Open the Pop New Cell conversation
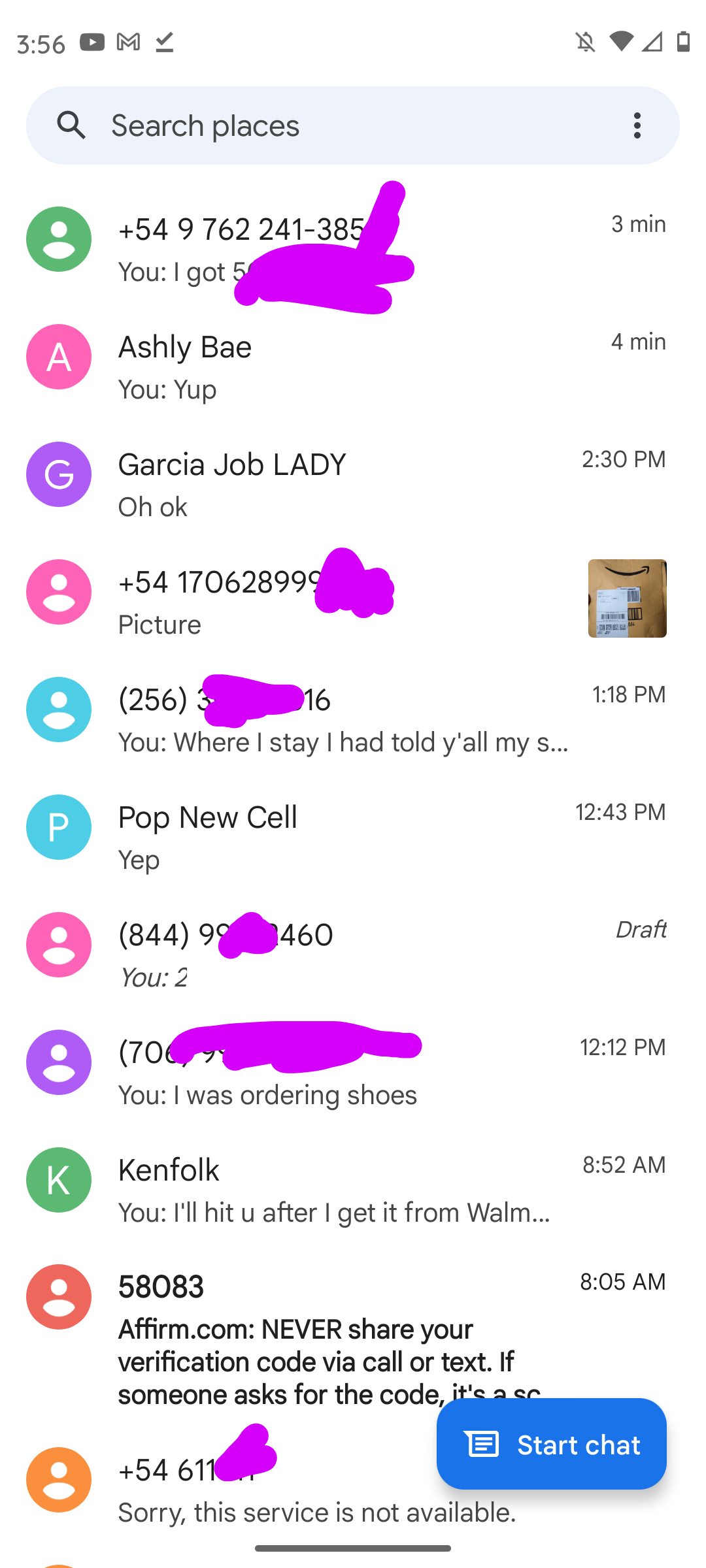This screenshot has width=706, height=1568. [353, 837]
